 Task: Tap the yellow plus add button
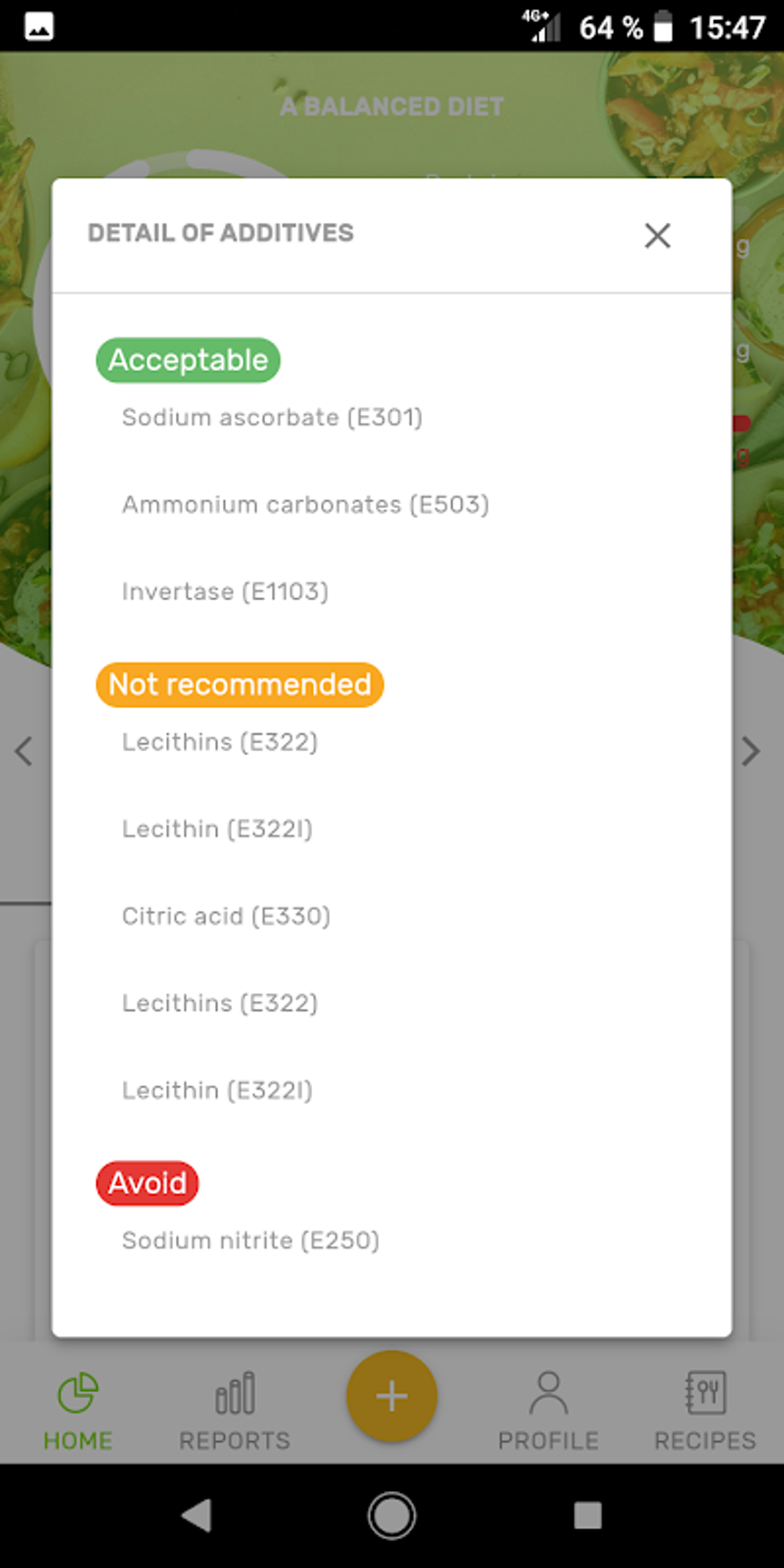[392, 1396]
